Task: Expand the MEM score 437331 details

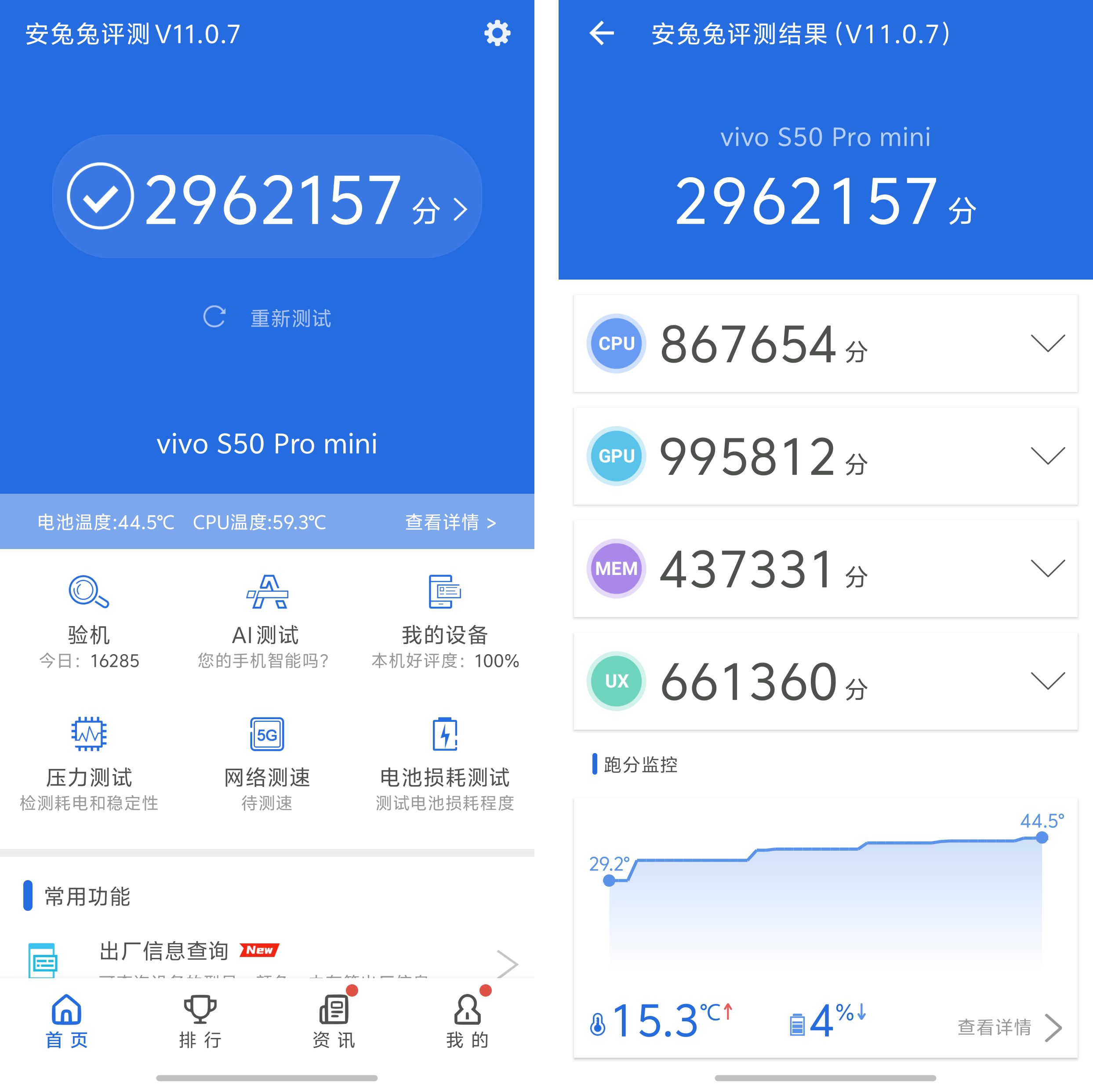Action: click(1047, 568)
